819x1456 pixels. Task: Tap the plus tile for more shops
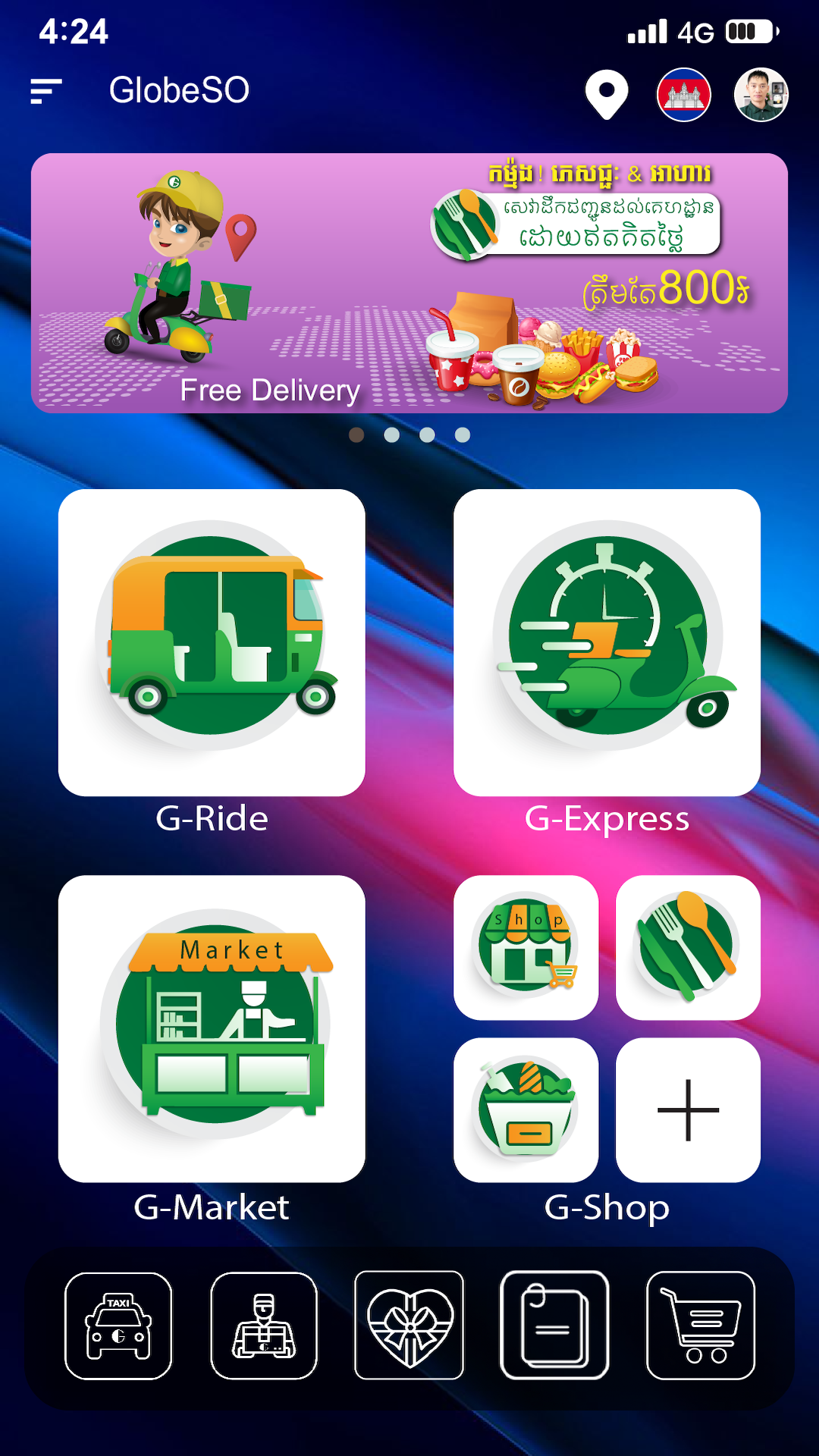pyautogui.click(x=688, y=1109)
